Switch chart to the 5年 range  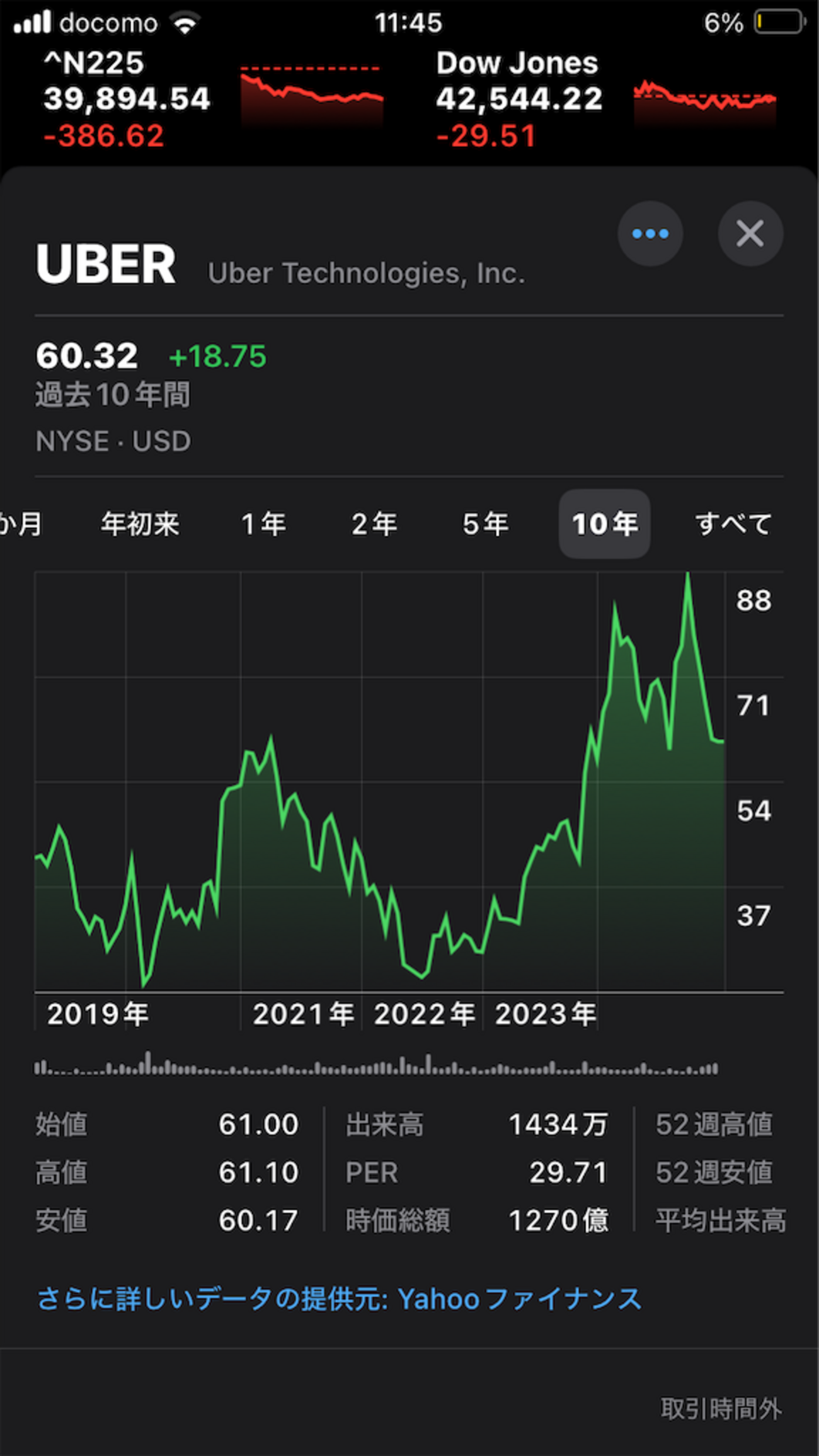(x=485, y=524)
